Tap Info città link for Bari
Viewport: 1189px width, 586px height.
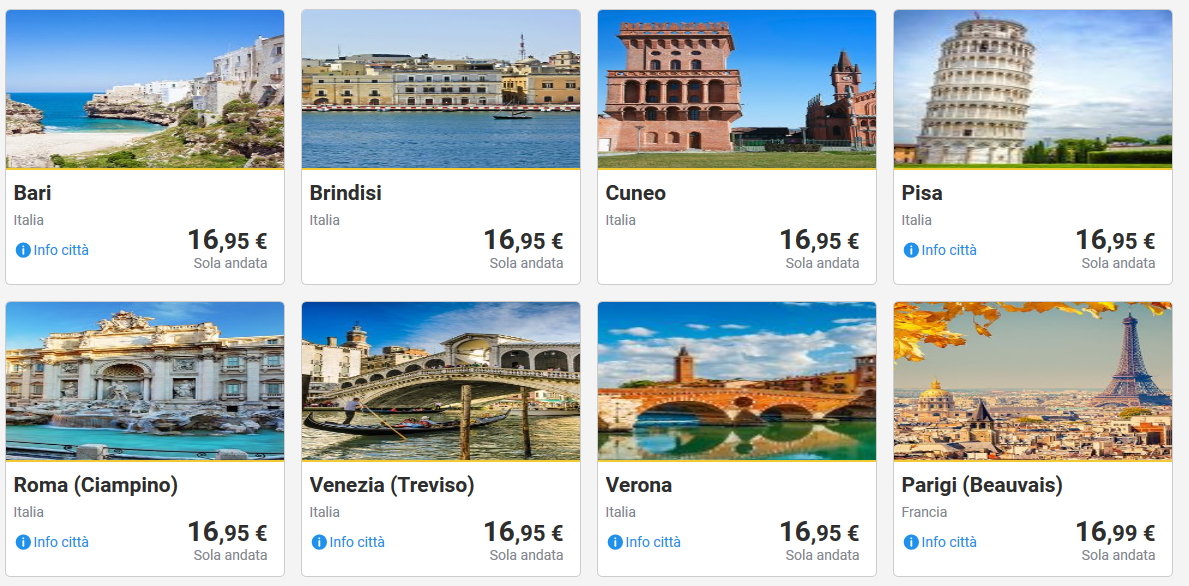[x=53, y=250]
